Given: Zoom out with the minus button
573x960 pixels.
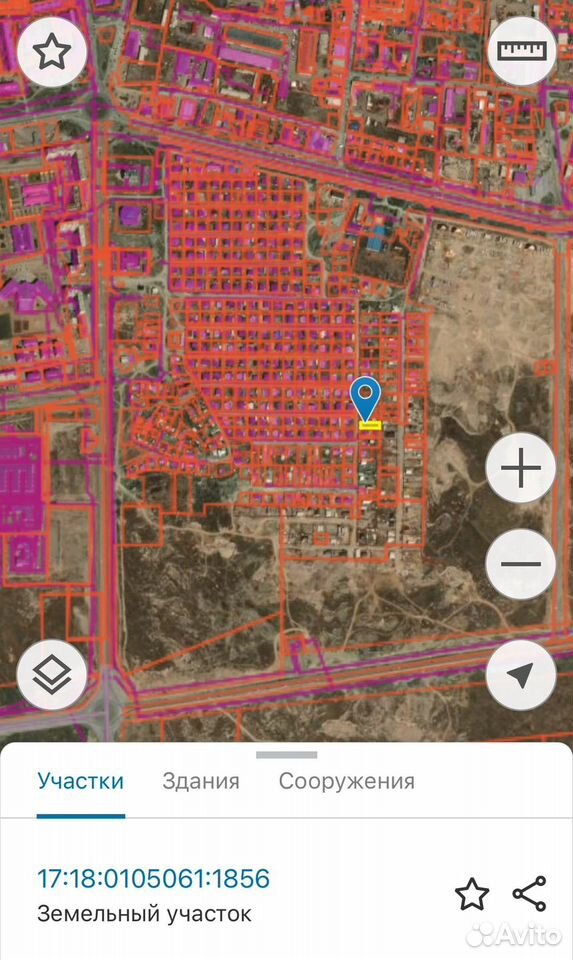Looking at the screenshot, I should tap(521, 564).
